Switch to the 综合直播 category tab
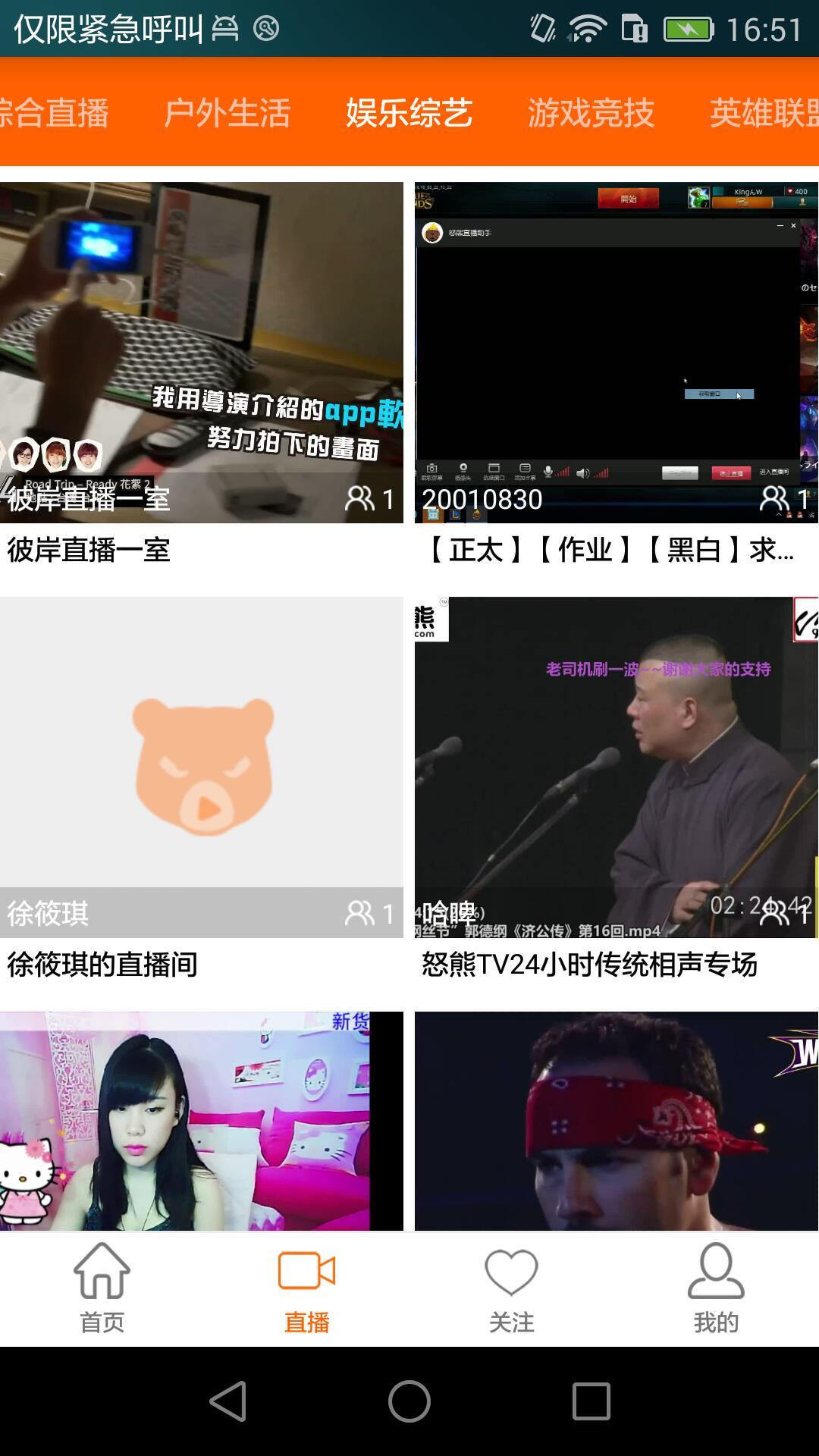Viewport: 819px width, 1456px height. [x=55, y=113]
